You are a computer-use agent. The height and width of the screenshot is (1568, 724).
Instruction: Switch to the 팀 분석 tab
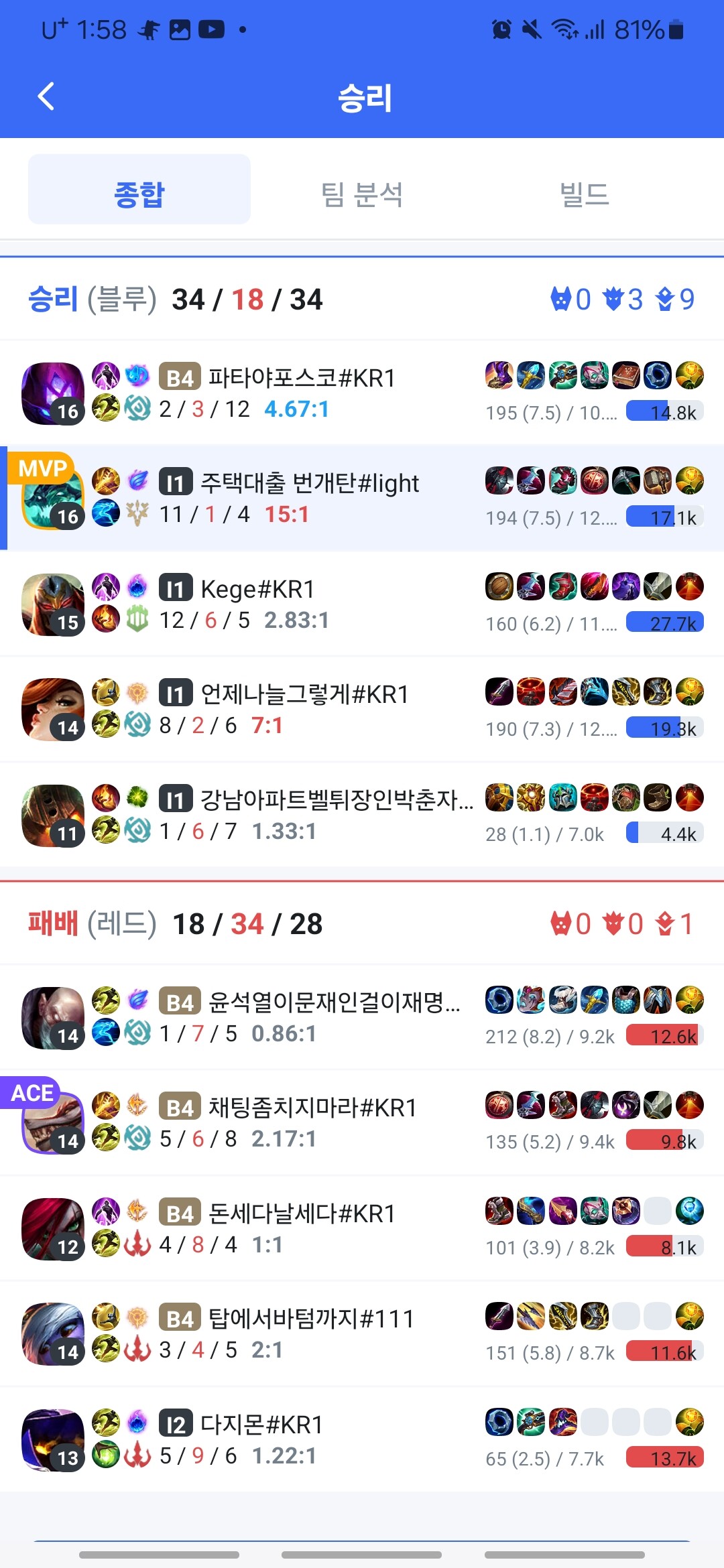coord(362,194)
